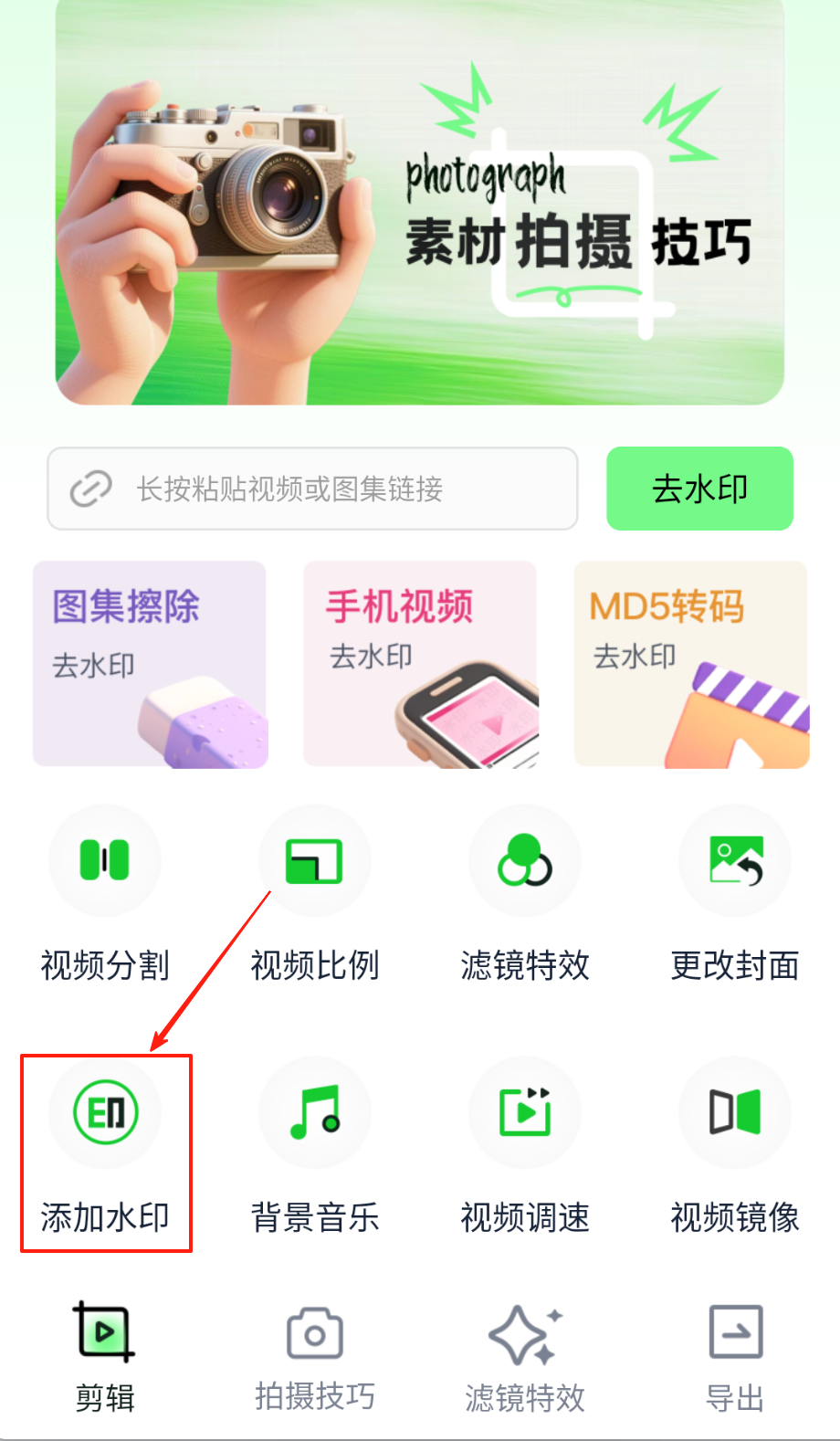This screenshot has width=840, height=1441.
Task: Open the 手机视频 去水印 card
Action: [x=420, y=664]
